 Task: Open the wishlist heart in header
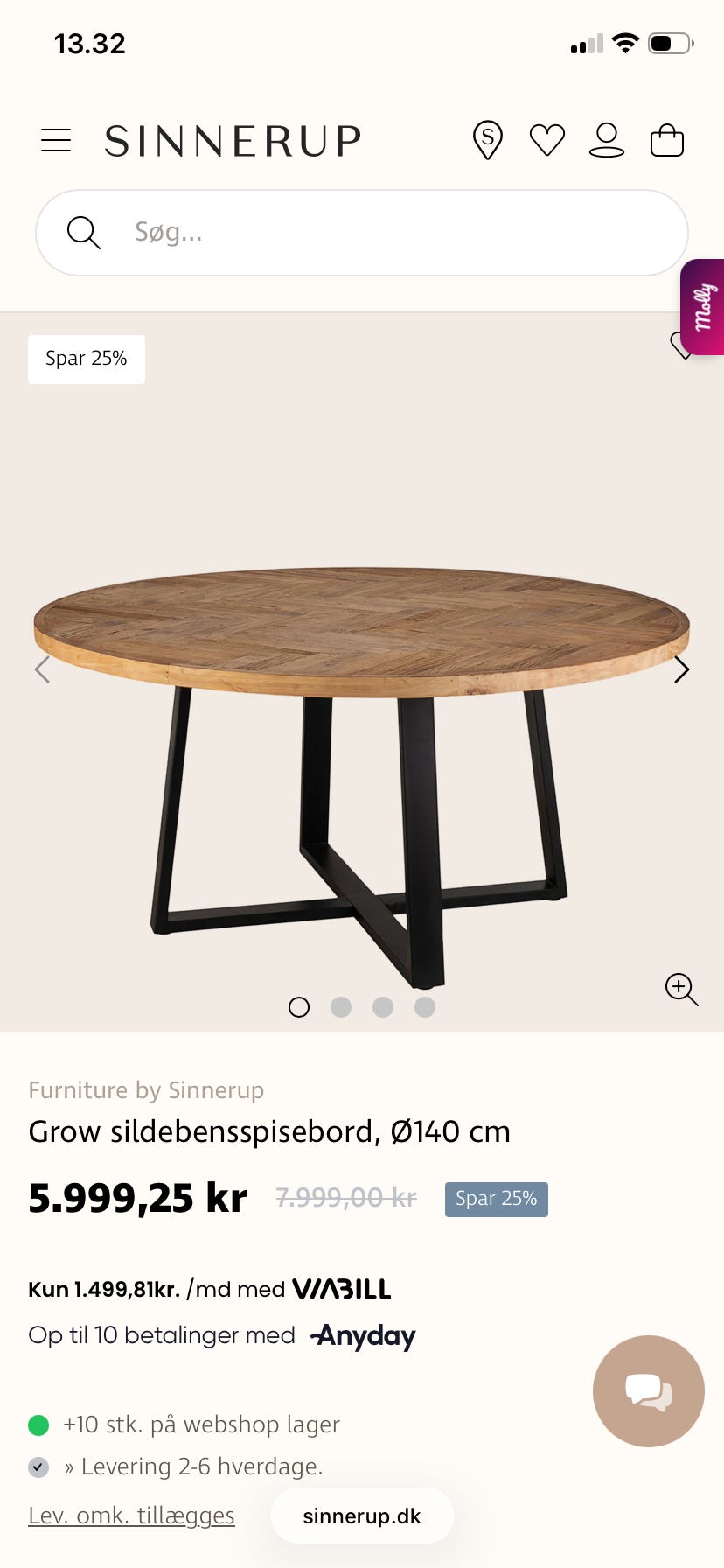[547, 140]
